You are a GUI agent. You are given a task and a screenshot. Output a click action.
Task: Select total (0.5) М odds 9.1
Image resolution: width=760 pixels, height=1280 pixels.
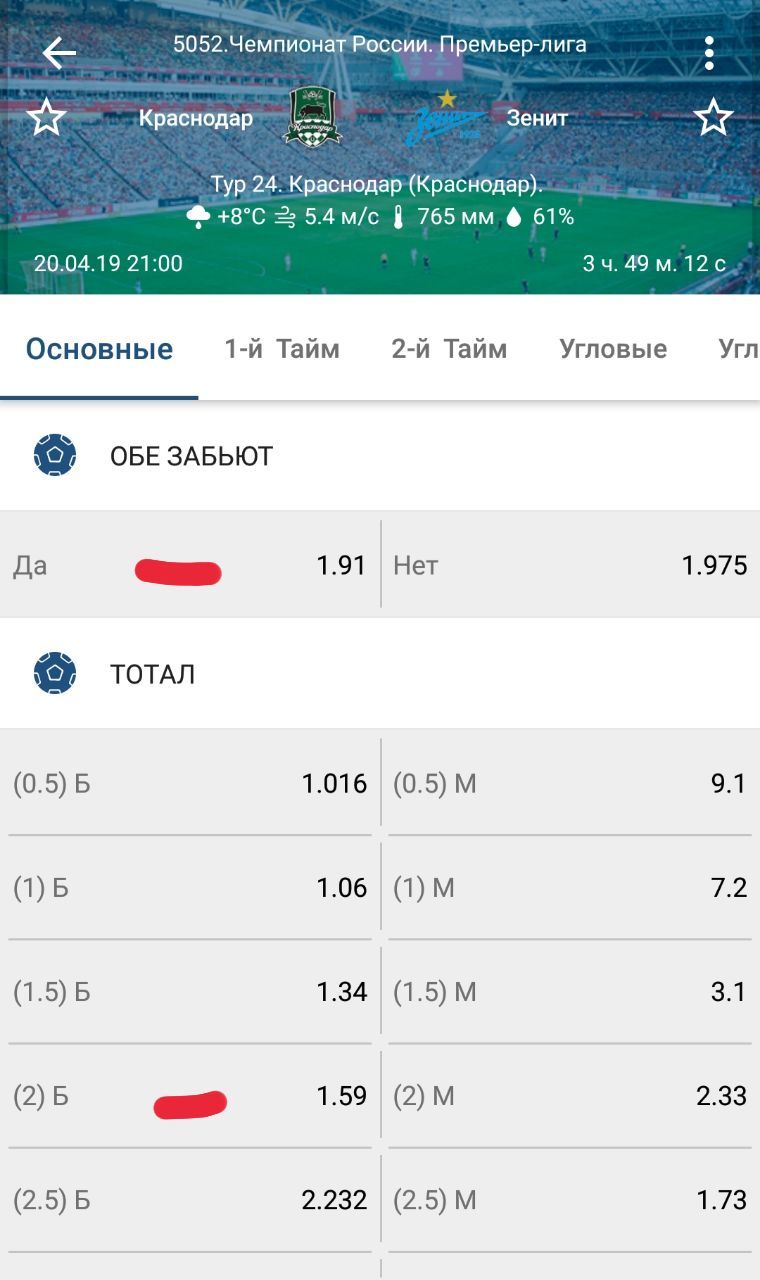[x=570, y=784]
